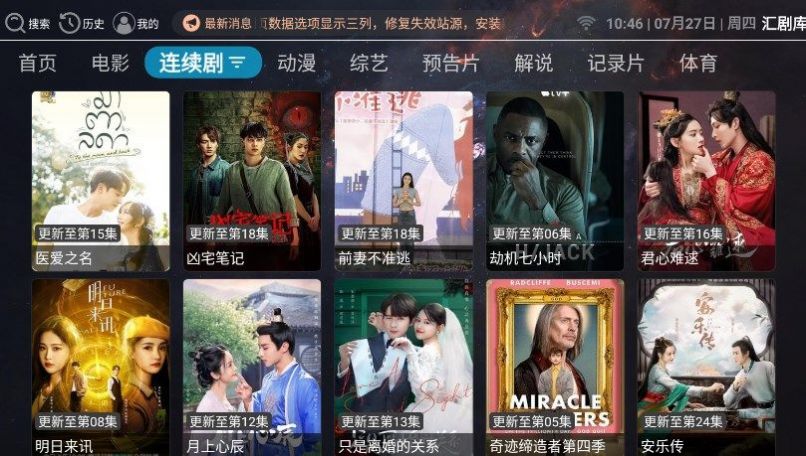Open the drama 安乐传
The width and height of the screenshot is (806, 456).
pos(706,365)
